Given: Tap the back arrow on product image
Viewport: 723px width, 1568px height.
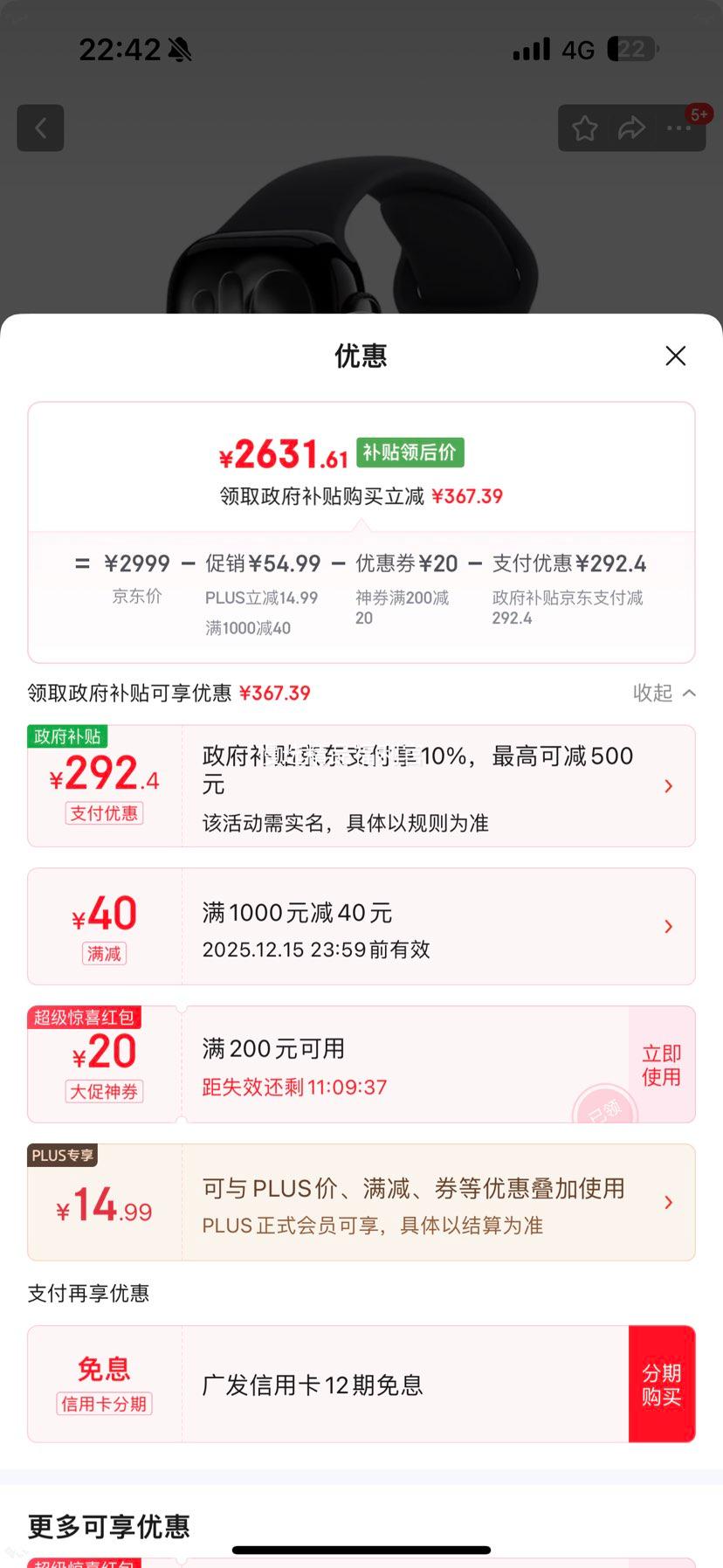Looking at the screenshot, I should click(40, 128).
